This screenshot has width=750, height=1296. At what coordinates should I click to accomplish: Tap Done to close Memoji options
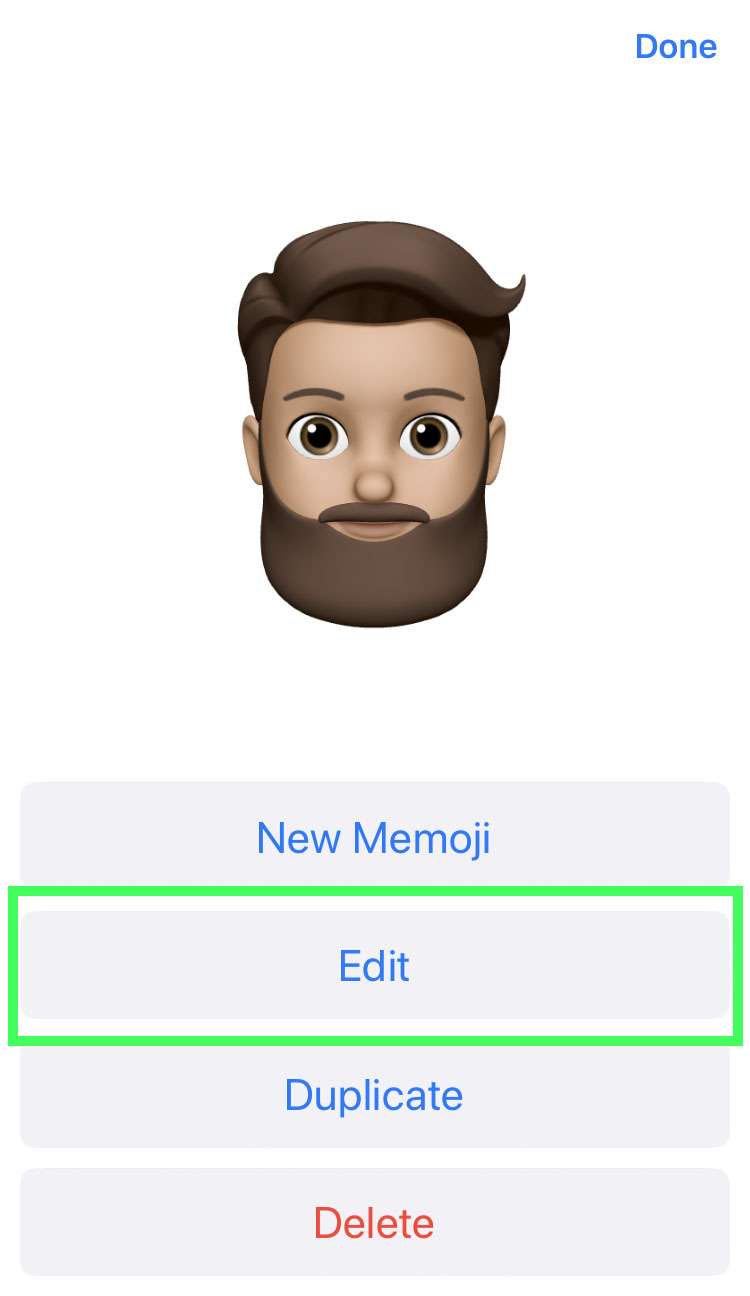pos(676,47)
